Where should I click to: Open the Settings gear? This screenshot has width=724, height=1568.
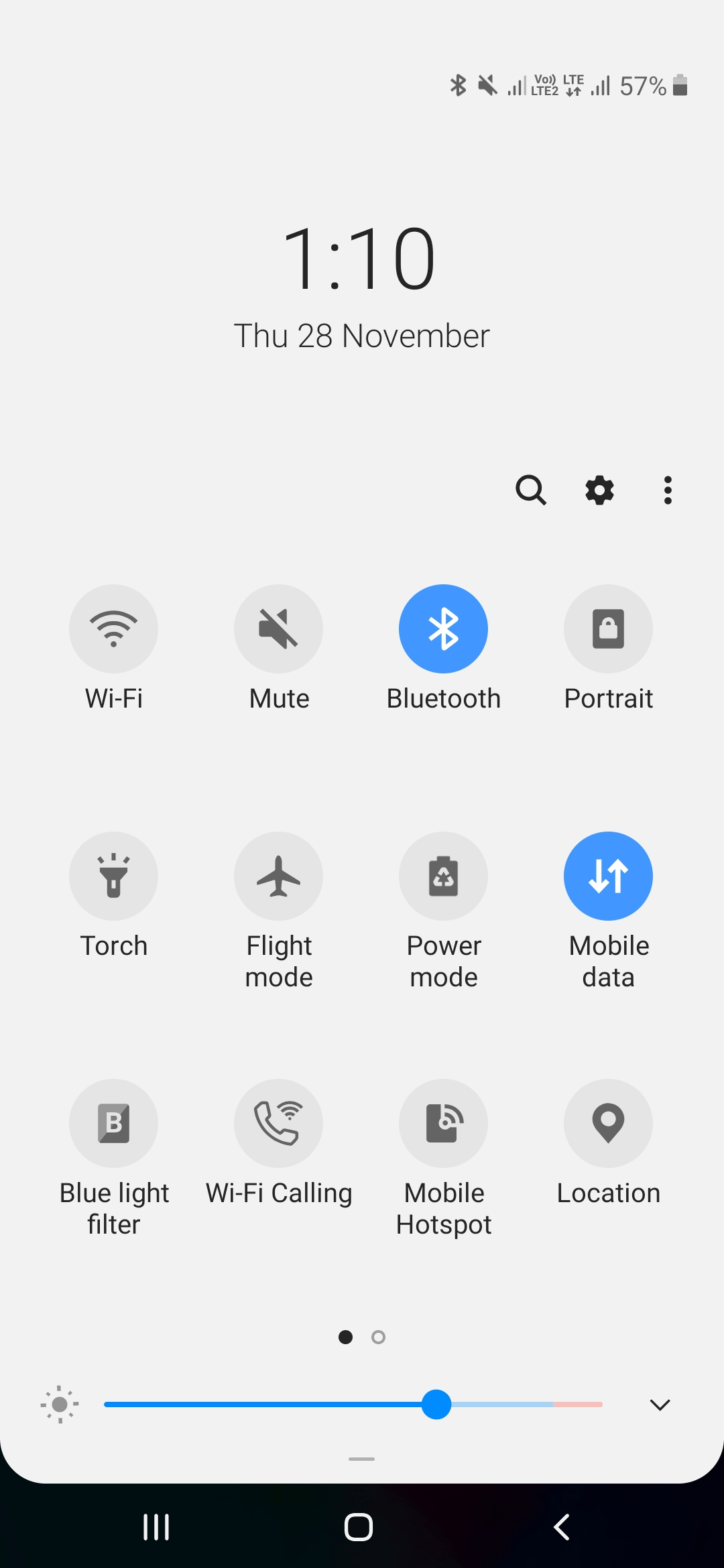(x=599, y=491)
